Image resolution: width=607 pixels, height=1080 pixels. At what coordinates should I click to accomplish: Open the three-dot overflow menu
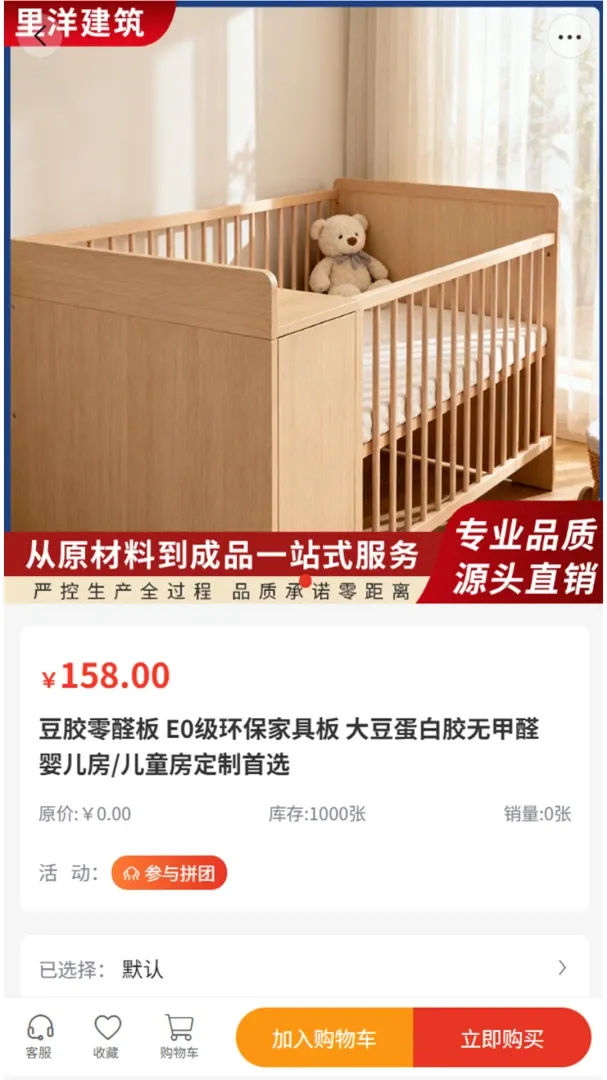(x=569, y=37)
